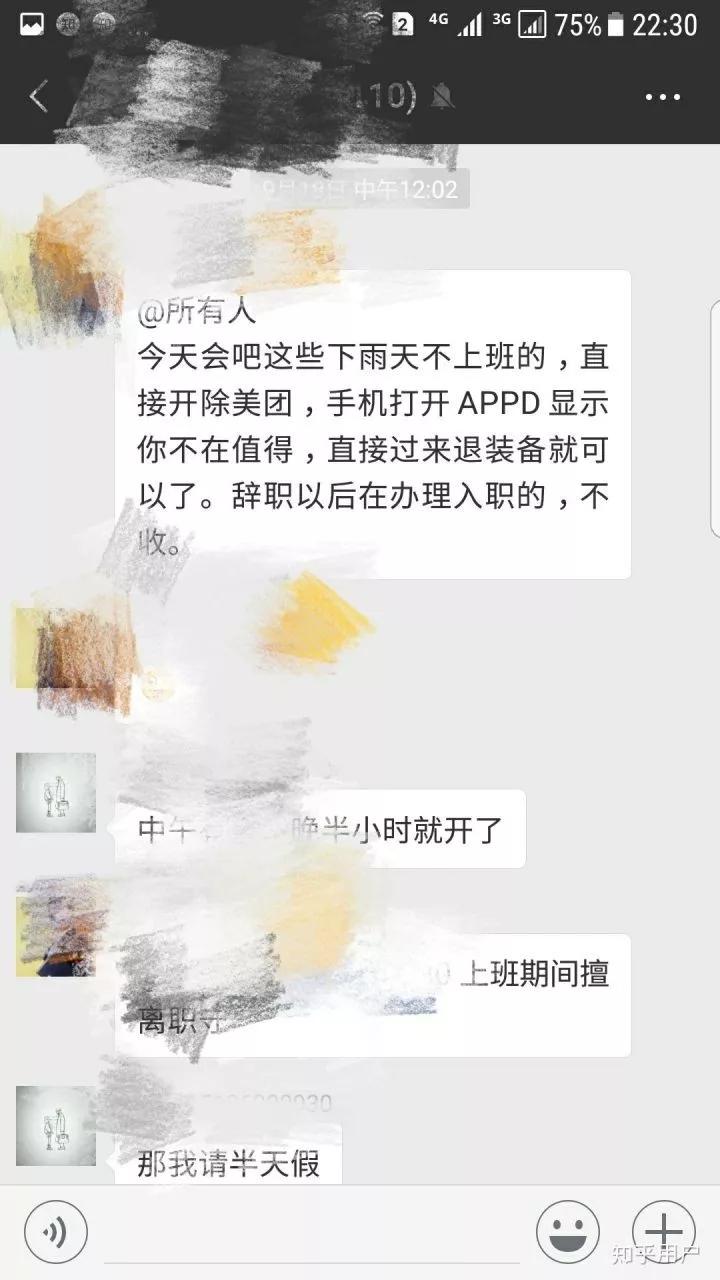Switch to voice message input
This screenshot has height=1280, width=720.
pos(56,1231)
